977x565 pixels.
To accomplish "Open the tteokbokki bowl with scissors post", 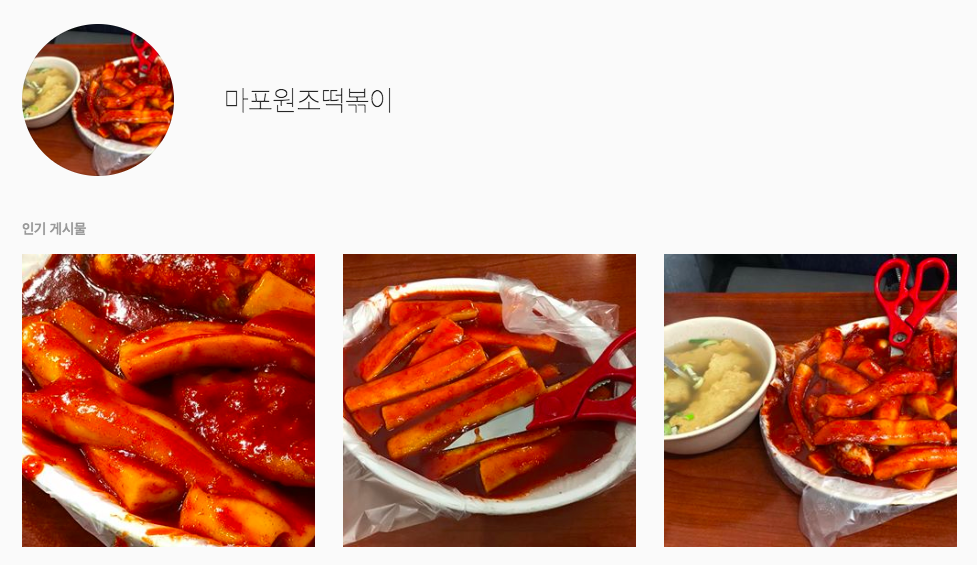I will (489, 400).
